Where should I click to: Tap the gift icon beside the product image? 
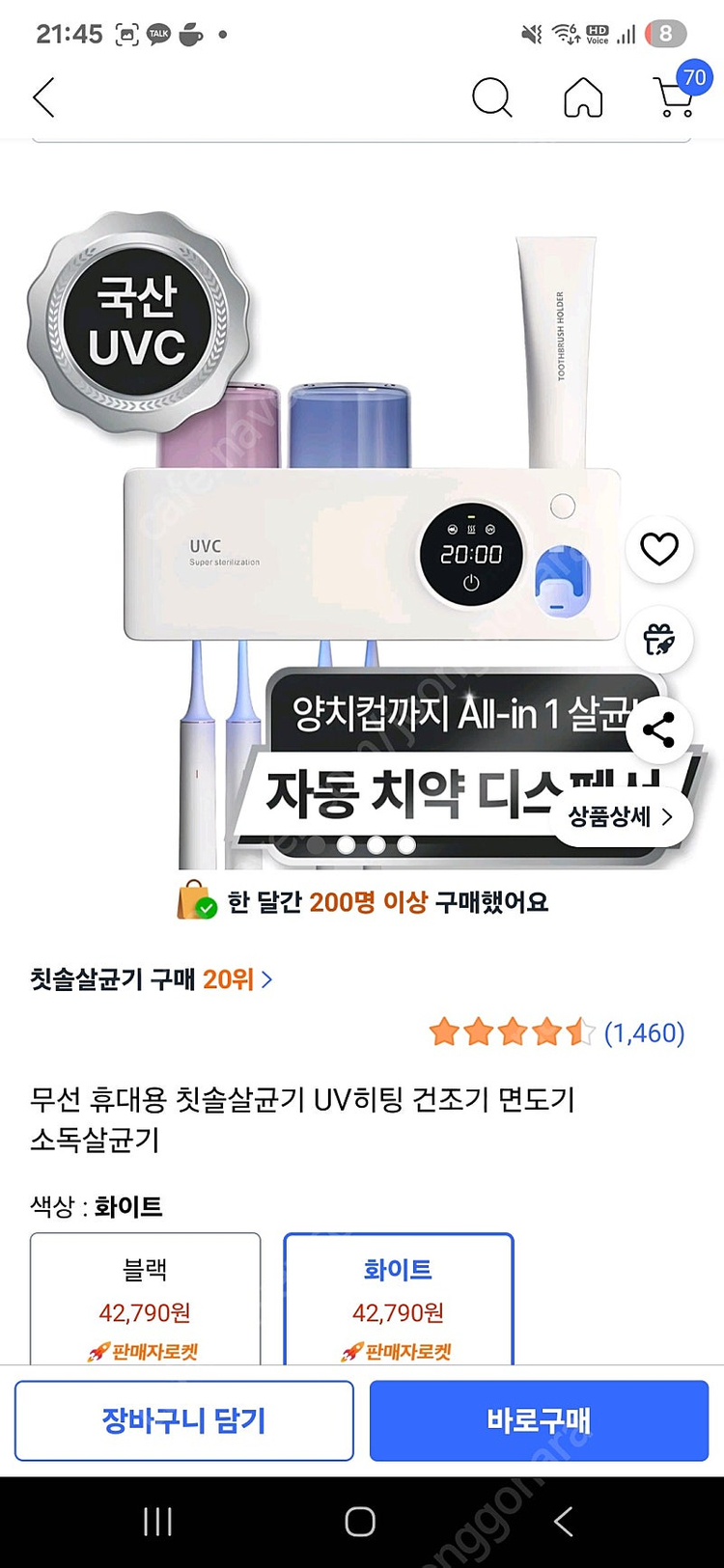pyautogui.click(x=659, y=639)
